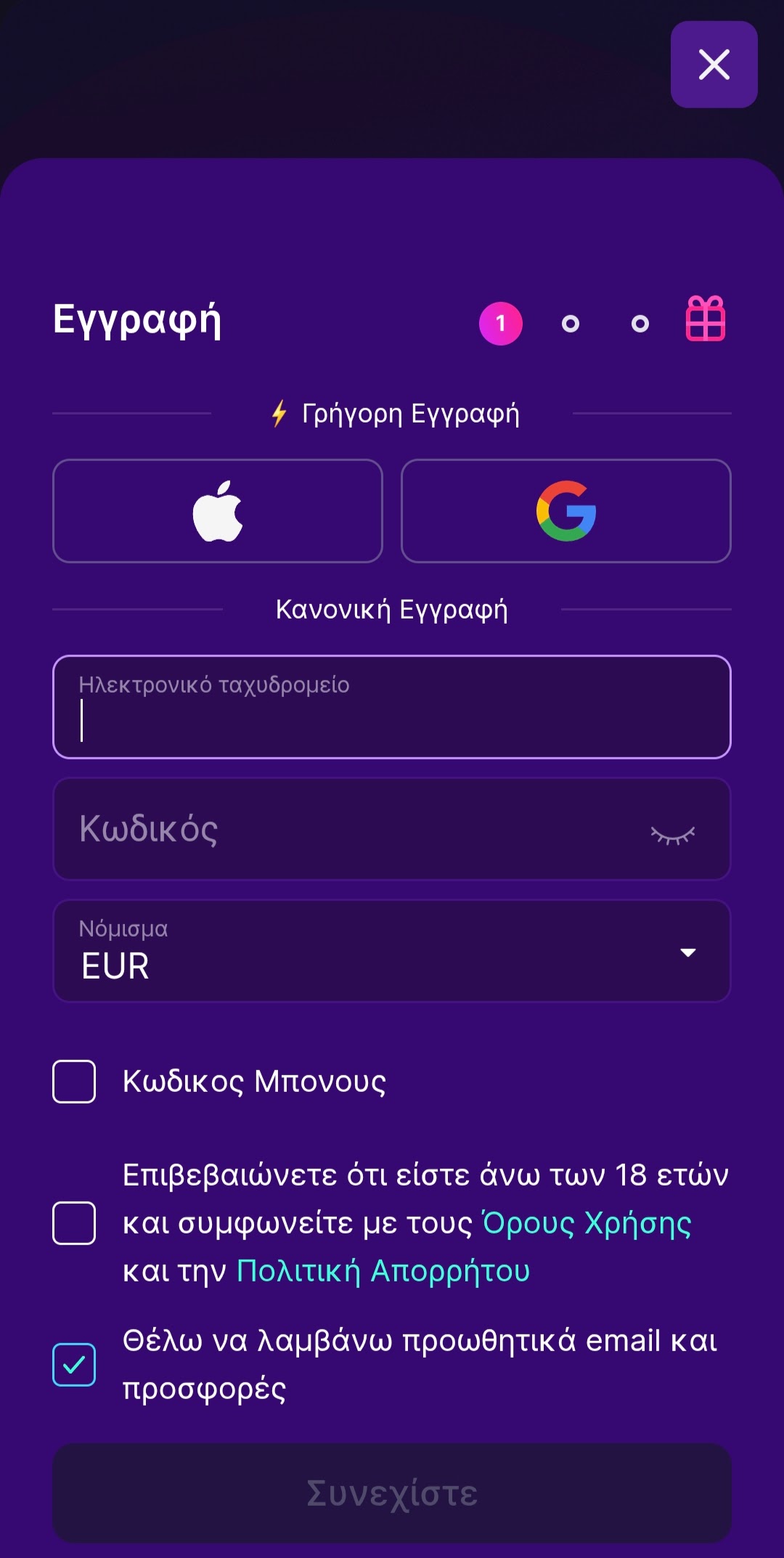Open the Πολιτική Απορρήτου link
This screenshot has height=1558, width=784.
pos(383,1271)
